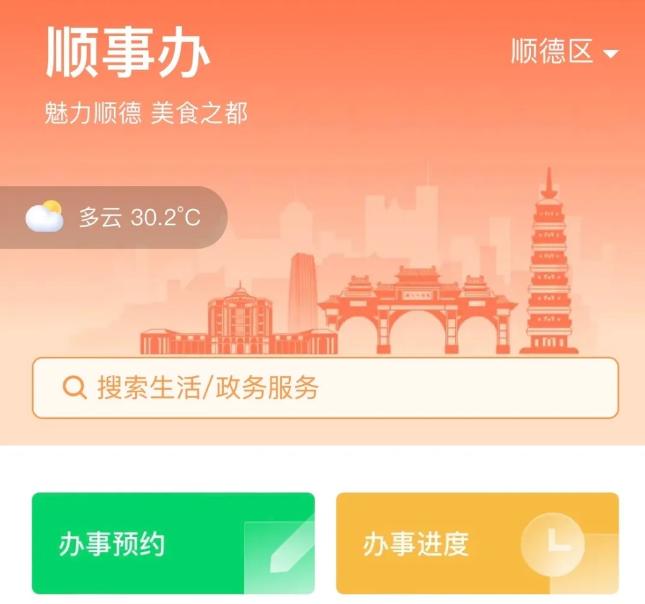Image resolution: width=645 pixels, height=604 pixels.
Task: Tap the 搜索生活/政务服务 search box
Action: click(325, 387)
